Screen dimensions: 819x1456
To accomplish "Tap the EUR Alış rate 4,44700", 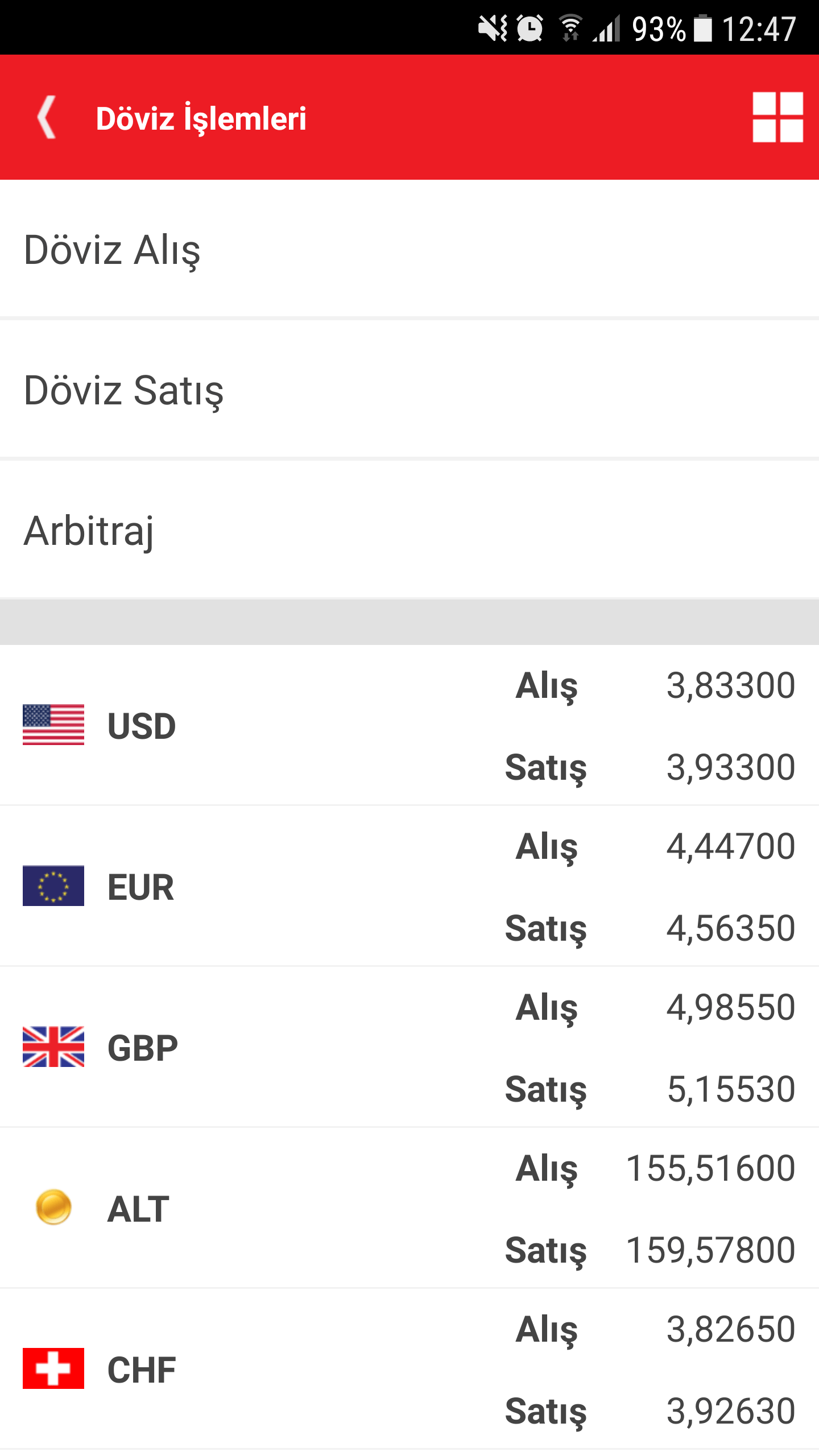I will pos(730,846).
